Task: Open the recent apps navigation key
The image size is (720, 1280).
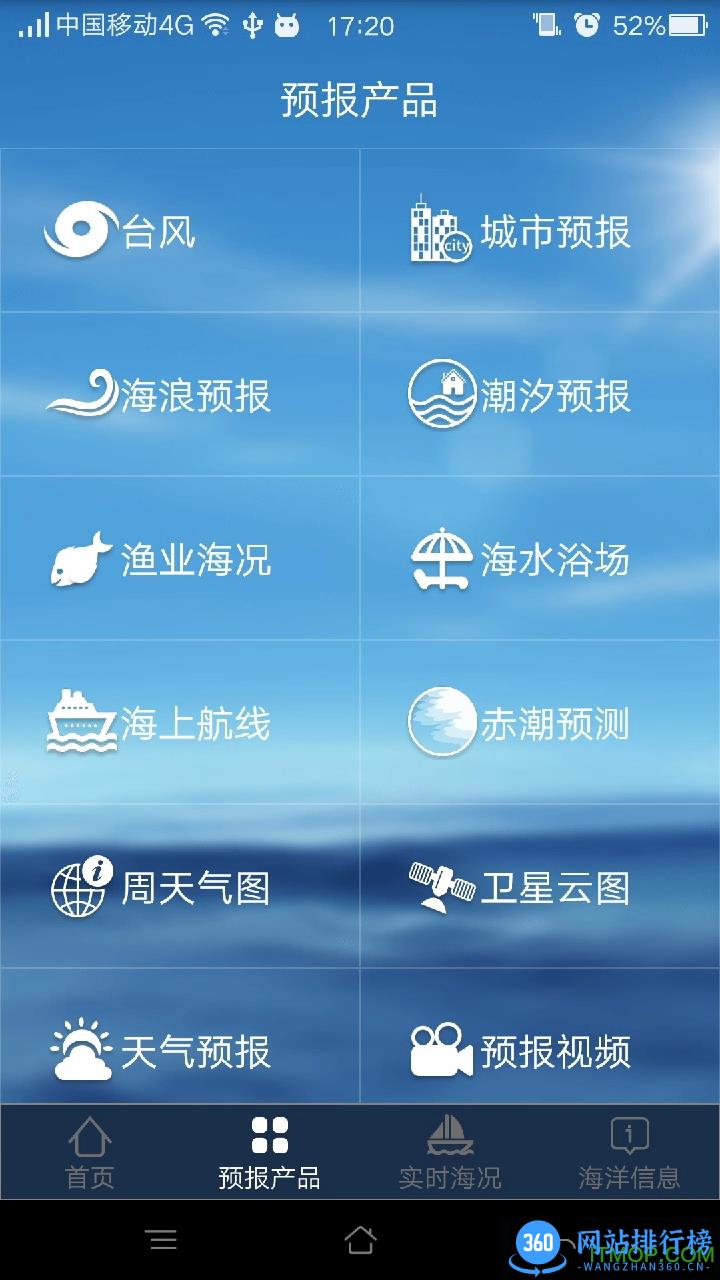Action: tap(163, 1240)
